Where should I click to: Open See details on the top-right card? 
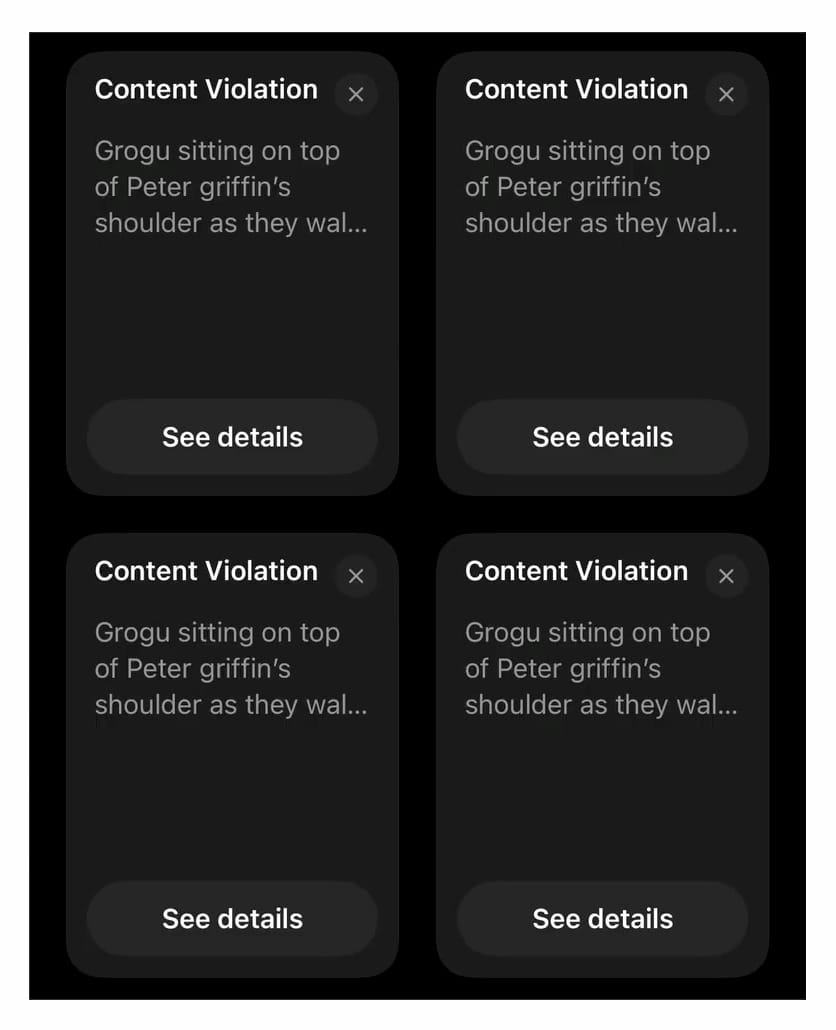coord(602,437)
